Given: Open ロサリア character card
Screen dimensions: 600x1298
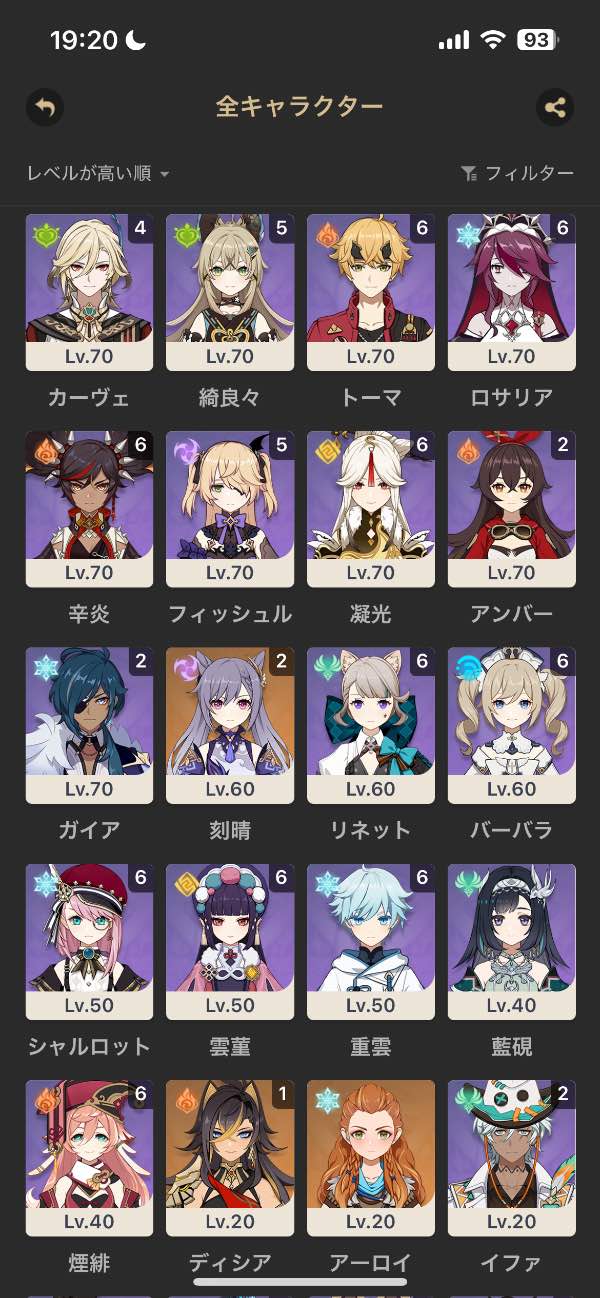Looking at the screenshot, I should [x=512, y=292].
